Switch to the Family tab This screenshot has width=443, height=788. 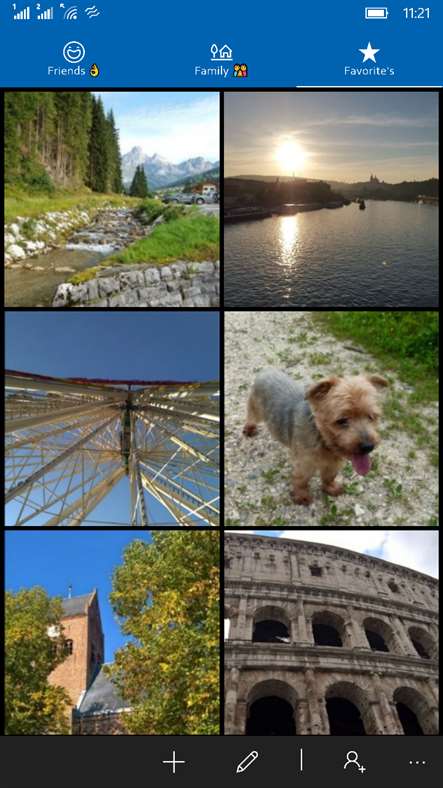221,59
